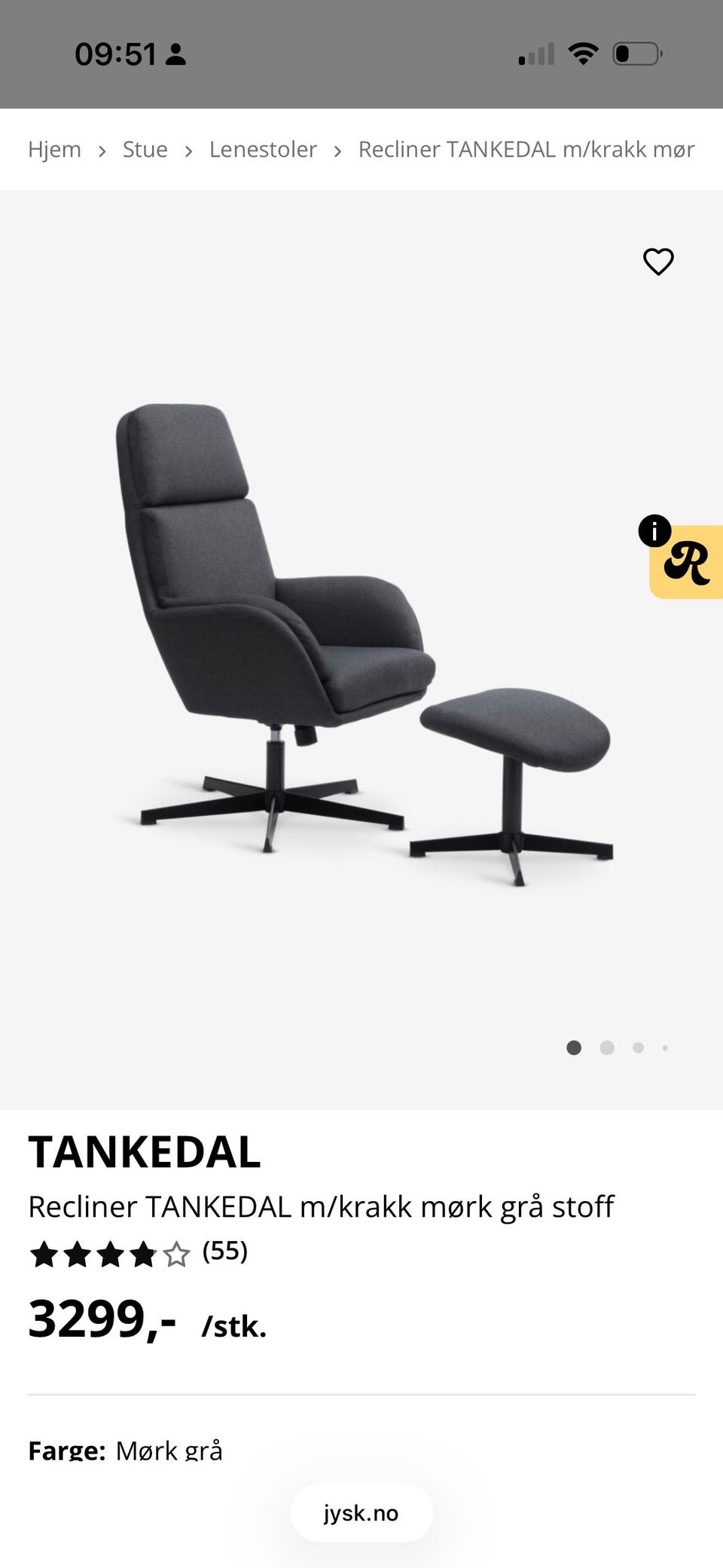The width and height of the screenshot is (723, 1568).
Task: Jump to second image indicator dot
Action: [607, 1047]
